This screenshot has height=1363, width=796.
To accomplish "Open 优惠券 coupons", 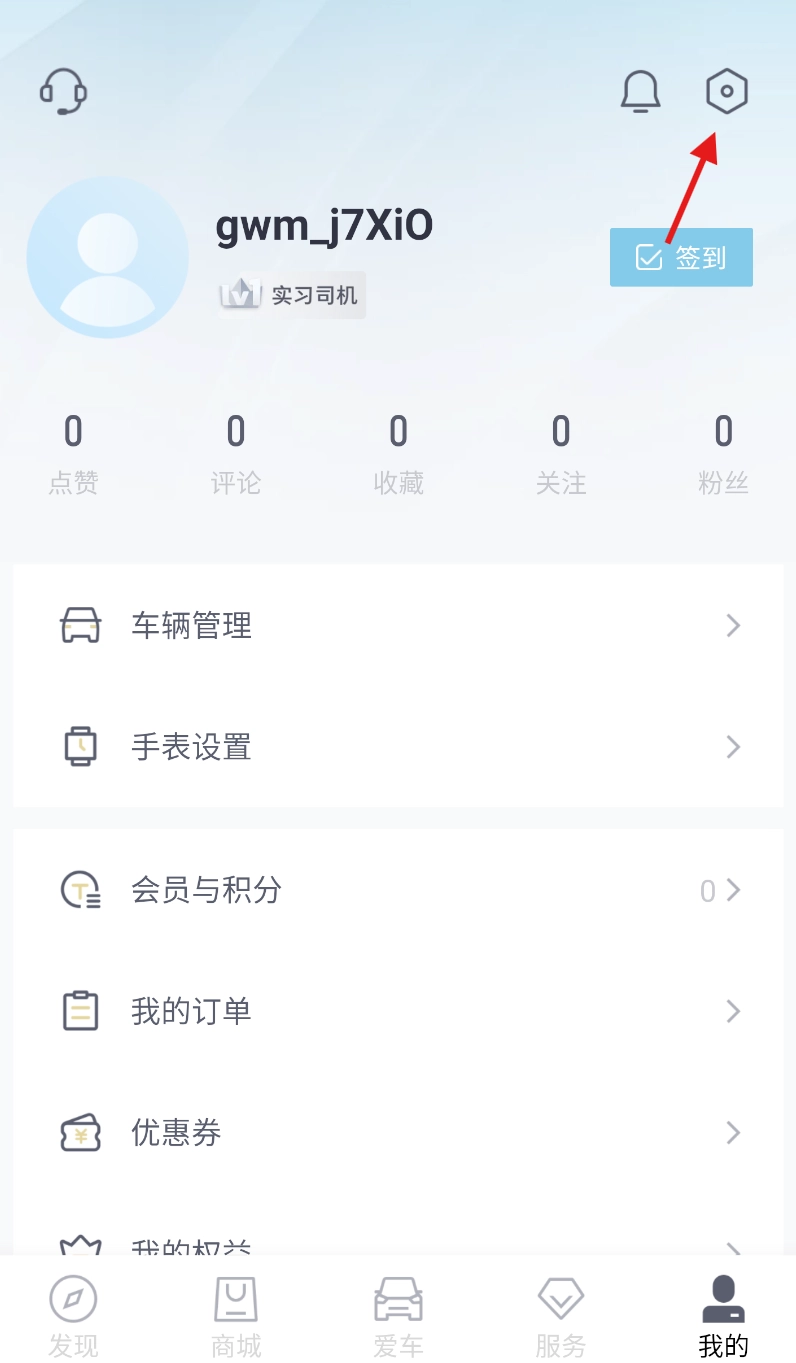I will (x=398, y=1133).
